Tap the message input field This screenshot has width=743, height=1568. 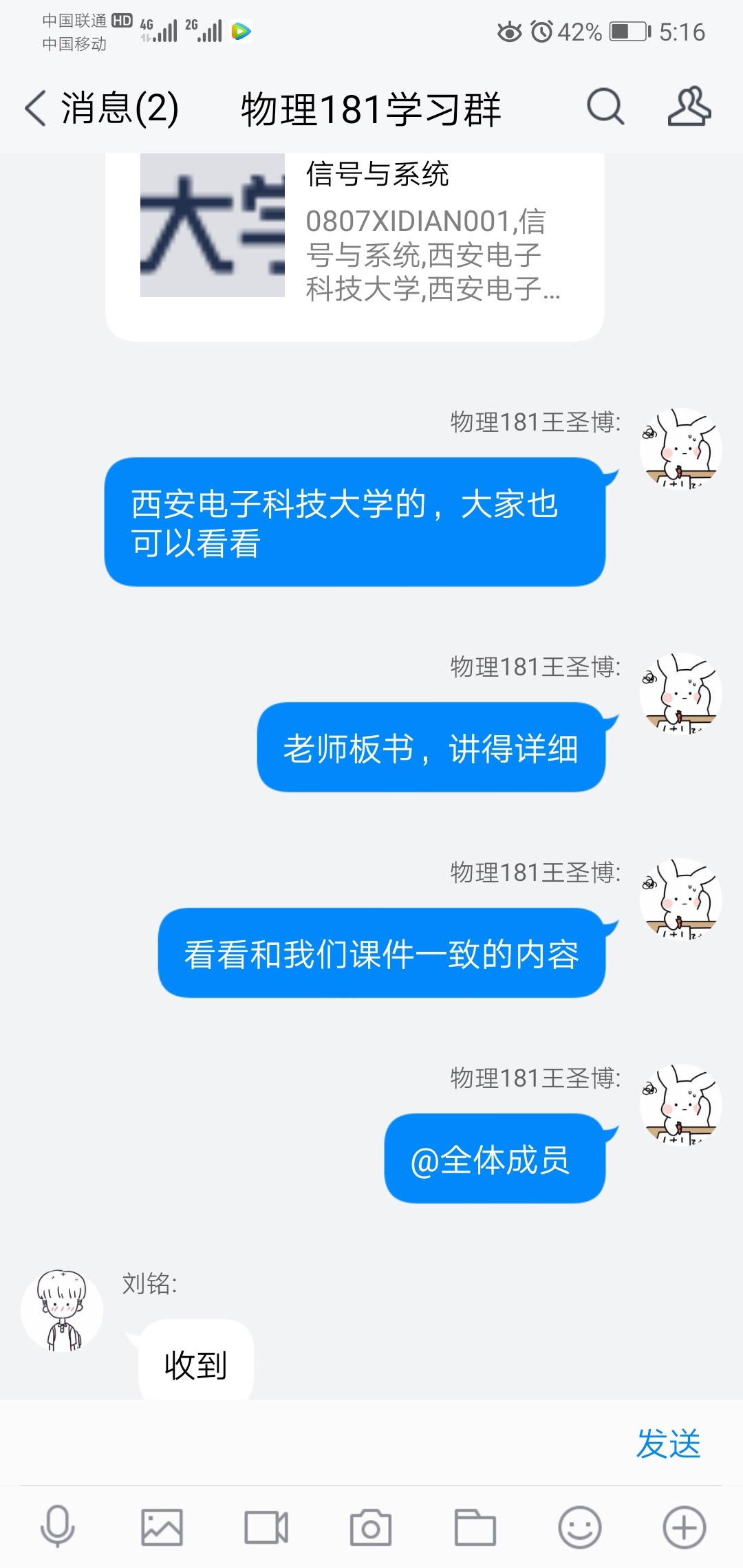(316, 1443)
